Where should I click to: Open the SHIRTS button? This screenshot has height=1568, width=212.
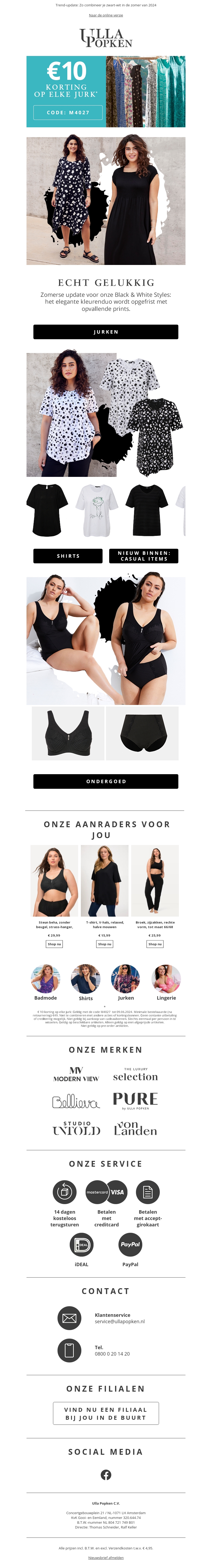coord(68,556)
